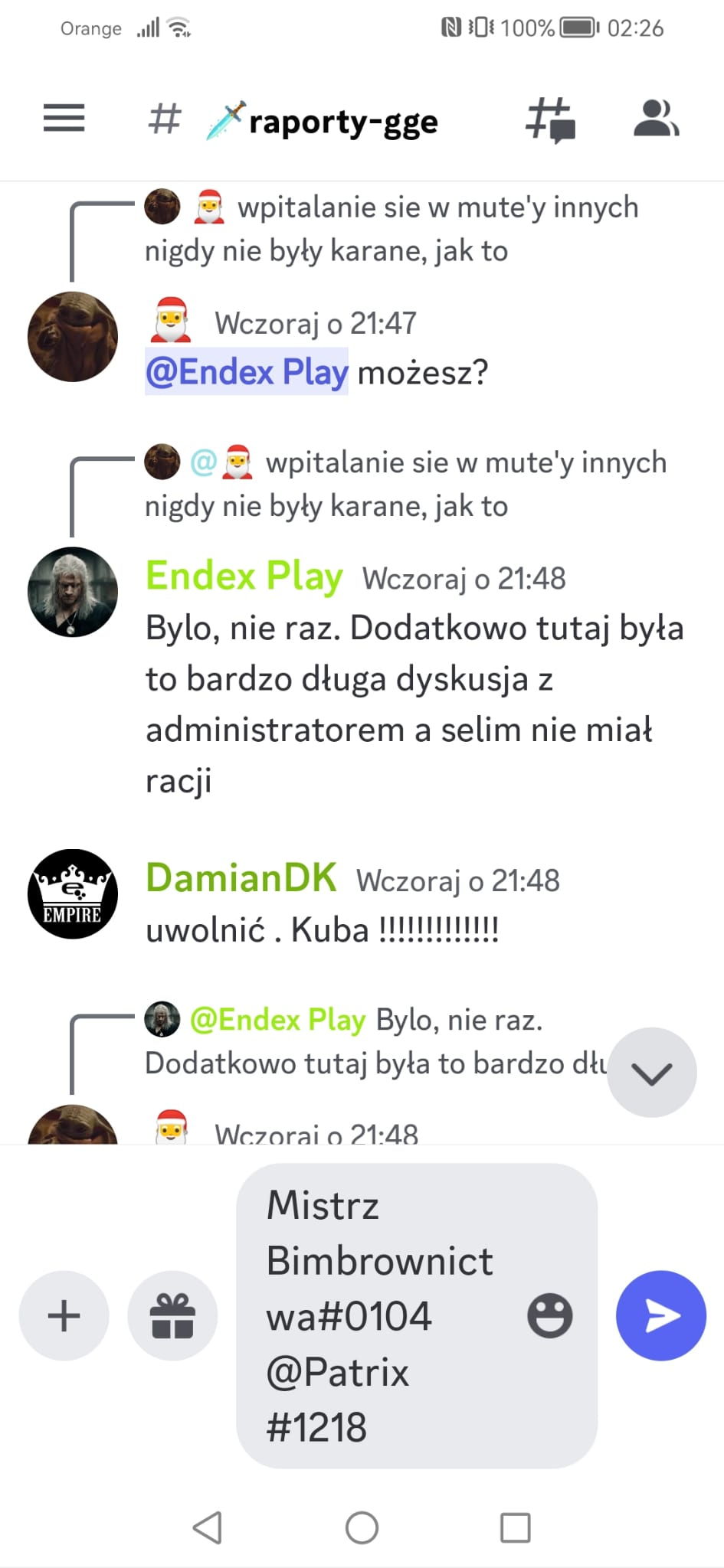Screen dimensions: 724x1568
Task: Go to the system home screen
Action: click(x=362, y=1527)
